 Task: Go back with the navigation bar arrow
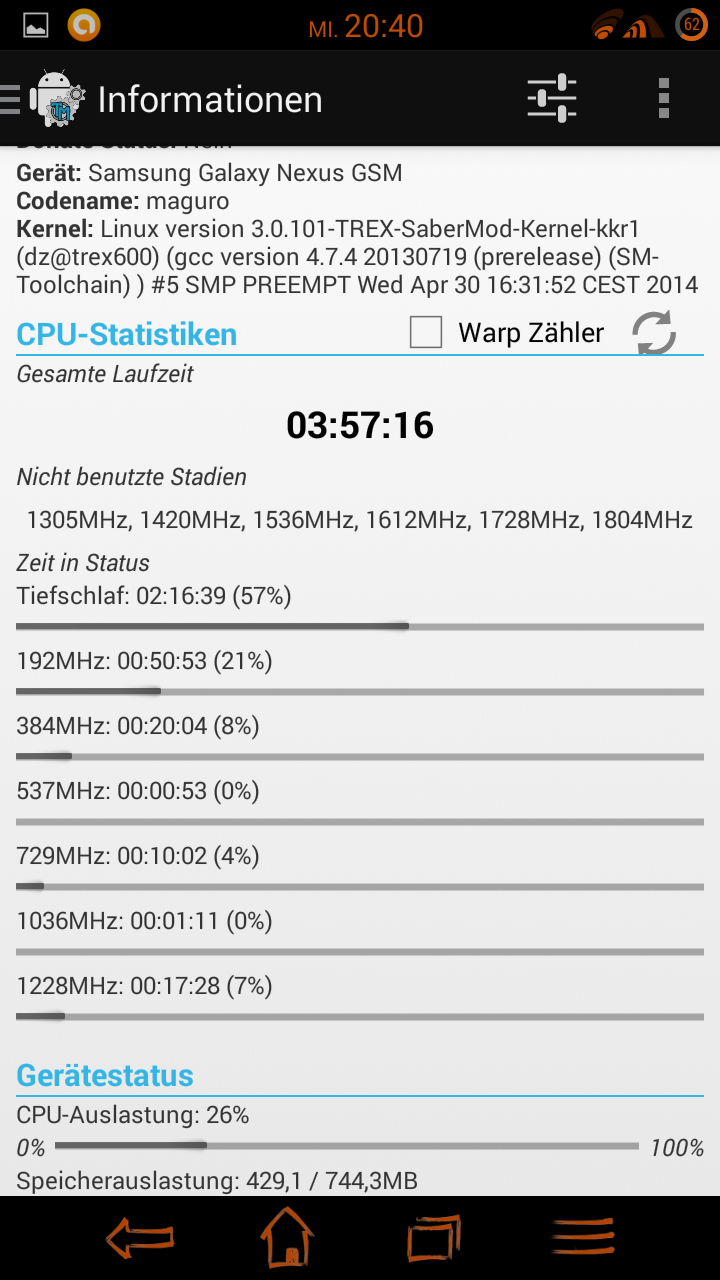pos(139,1239)
